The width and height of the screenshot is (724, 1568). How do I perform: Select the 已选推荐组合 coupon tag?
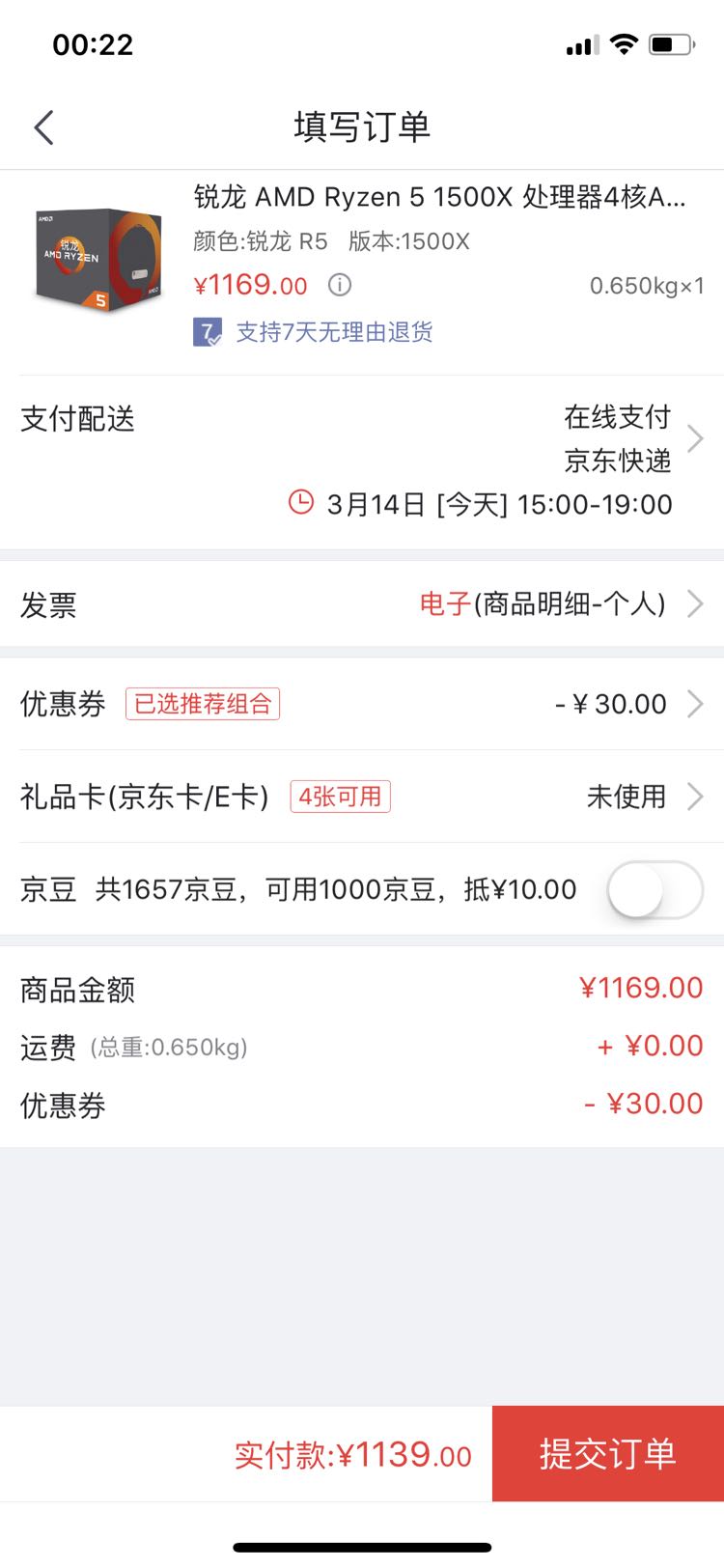202,704
